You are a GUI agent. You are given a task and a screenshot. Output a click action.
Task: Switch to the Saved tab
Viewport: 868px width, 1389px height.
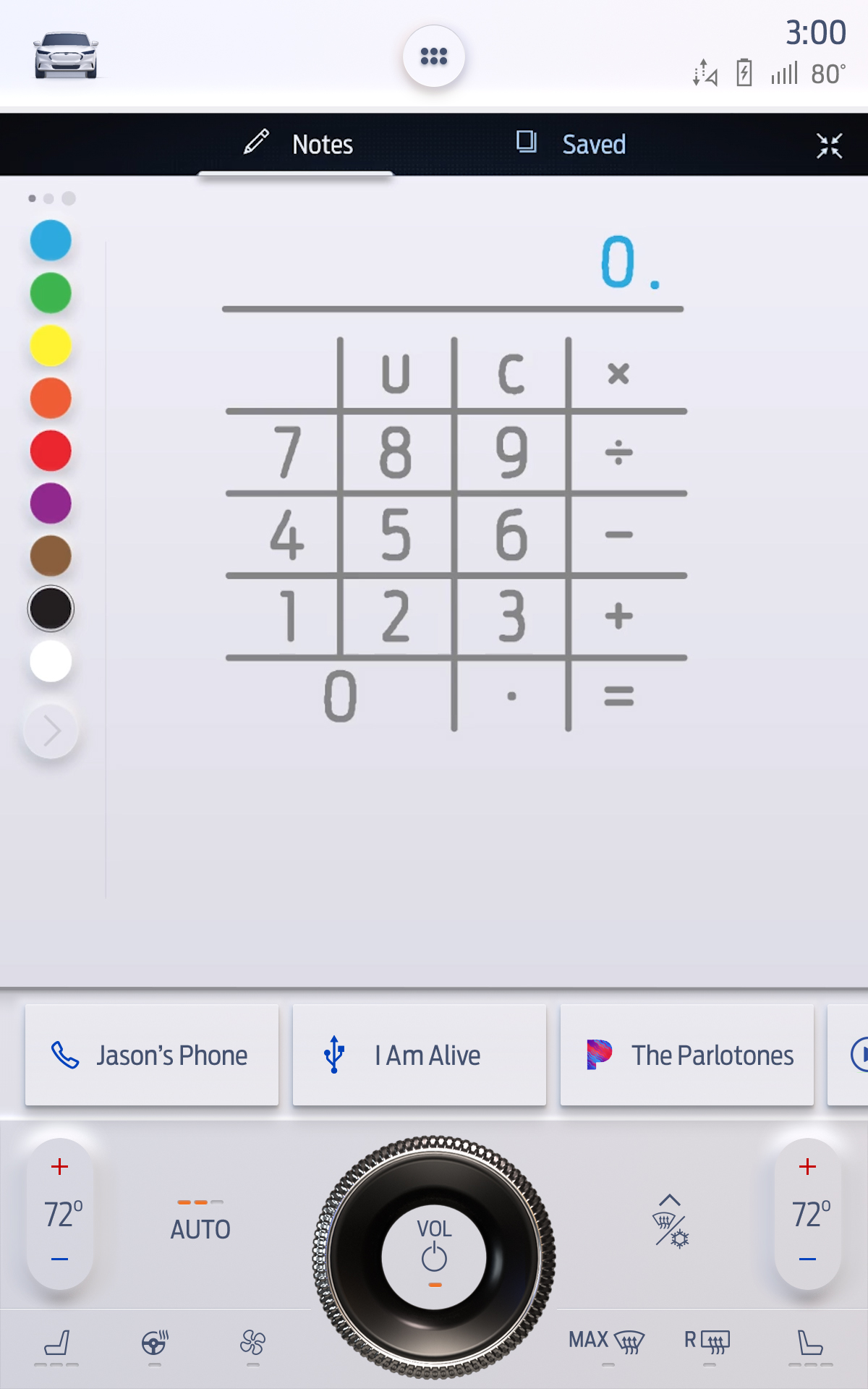(x=571, y=144)
